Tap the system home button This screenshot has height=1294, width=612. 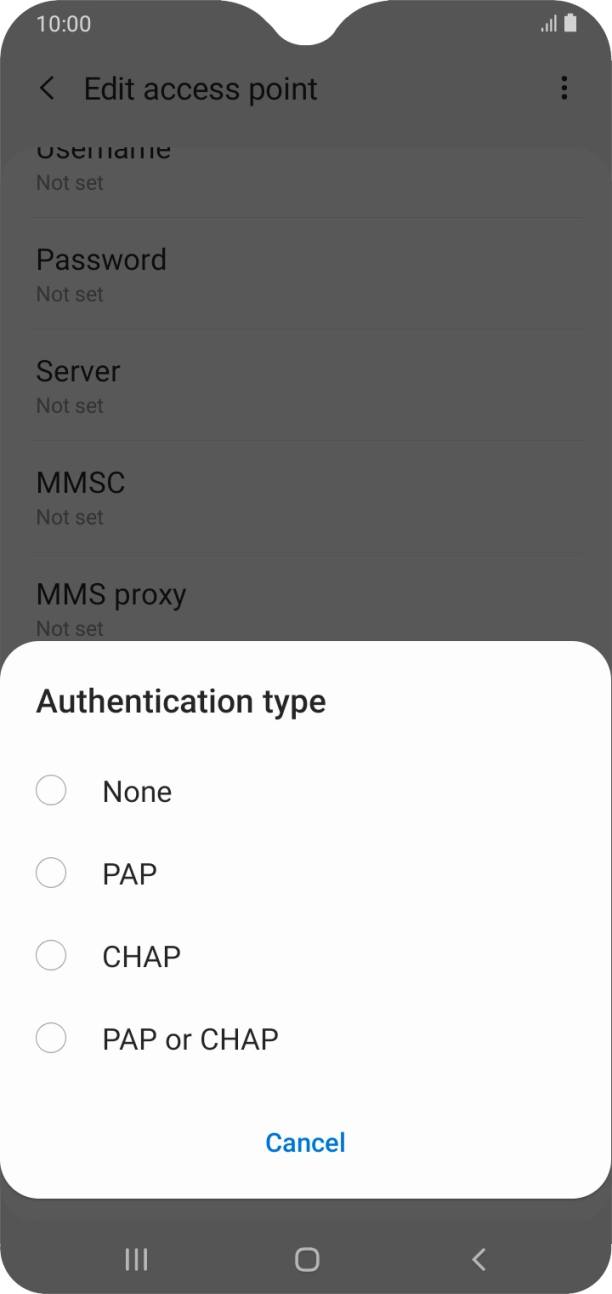[x=307, y=1259]
